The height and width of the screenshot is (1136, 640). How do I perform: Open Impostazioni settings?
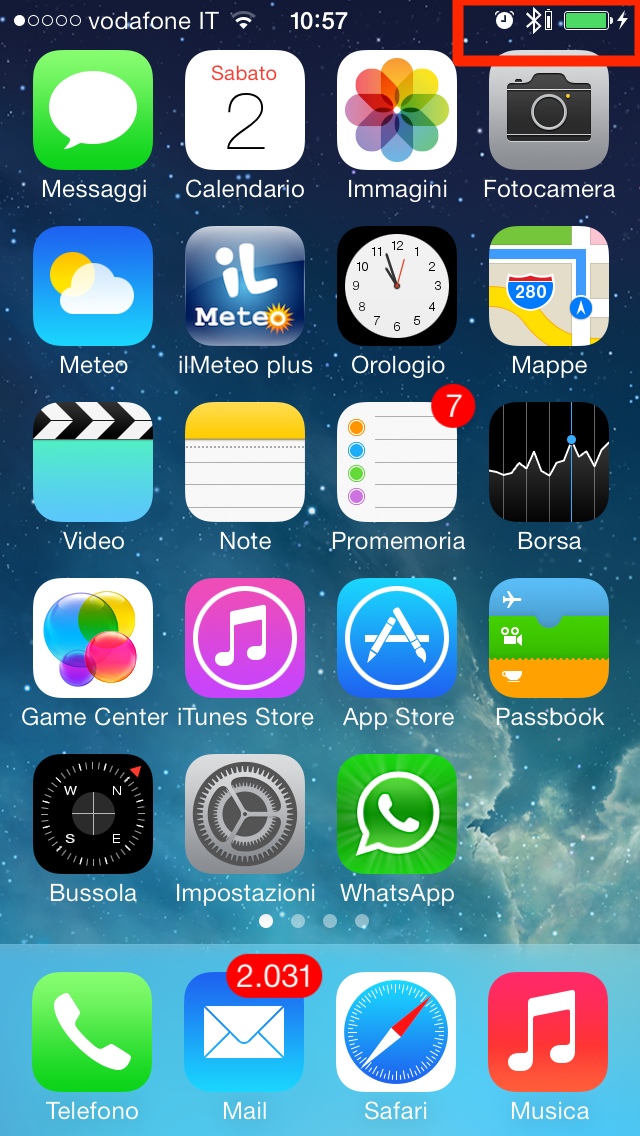245,814
